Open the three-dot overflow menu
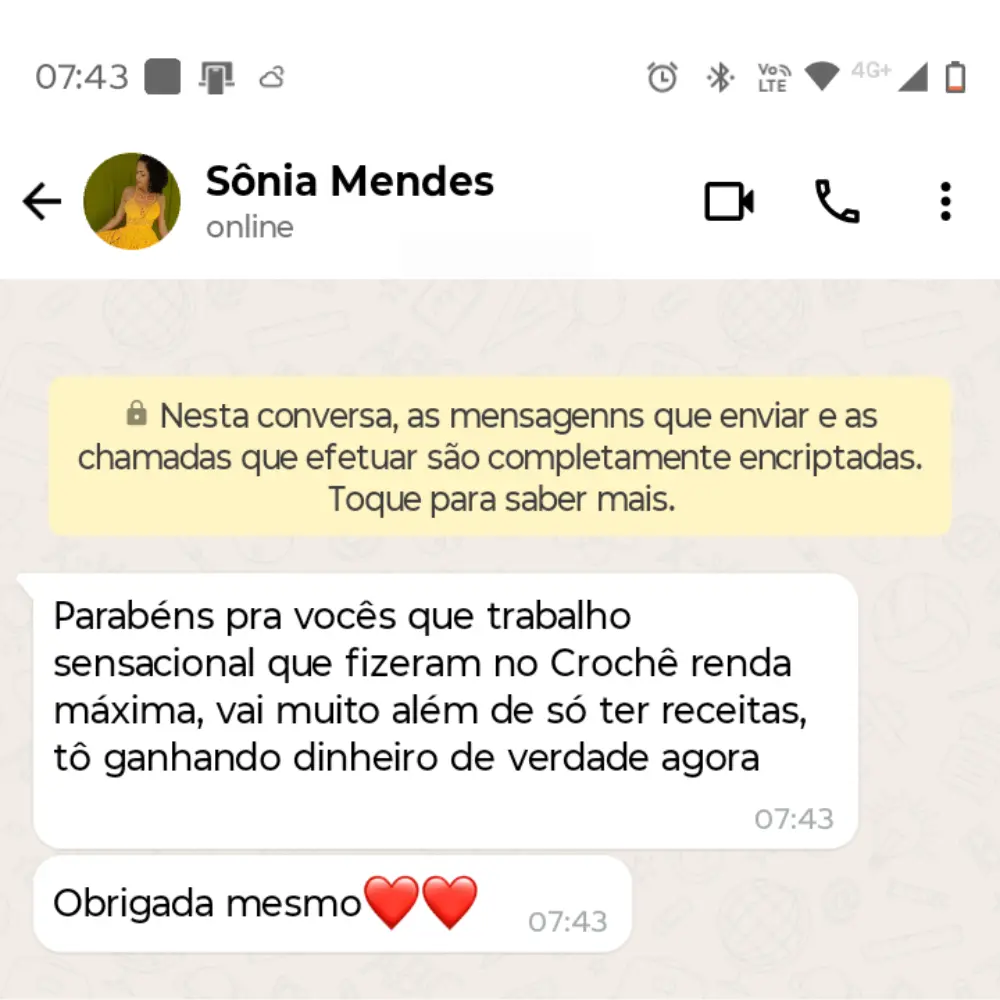 coord(945,202)
